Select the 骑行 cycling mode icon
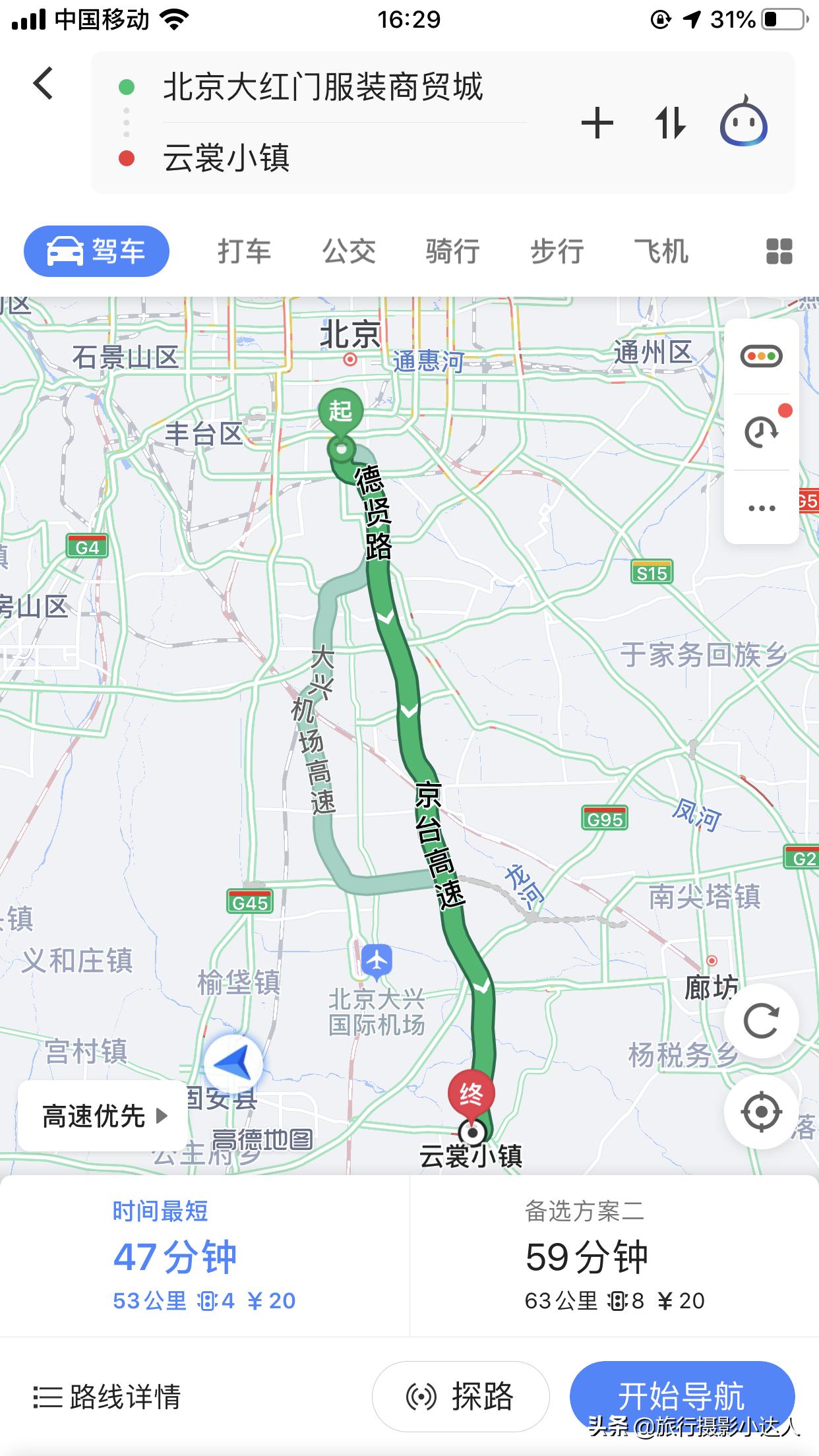 (x=452, y=251)
